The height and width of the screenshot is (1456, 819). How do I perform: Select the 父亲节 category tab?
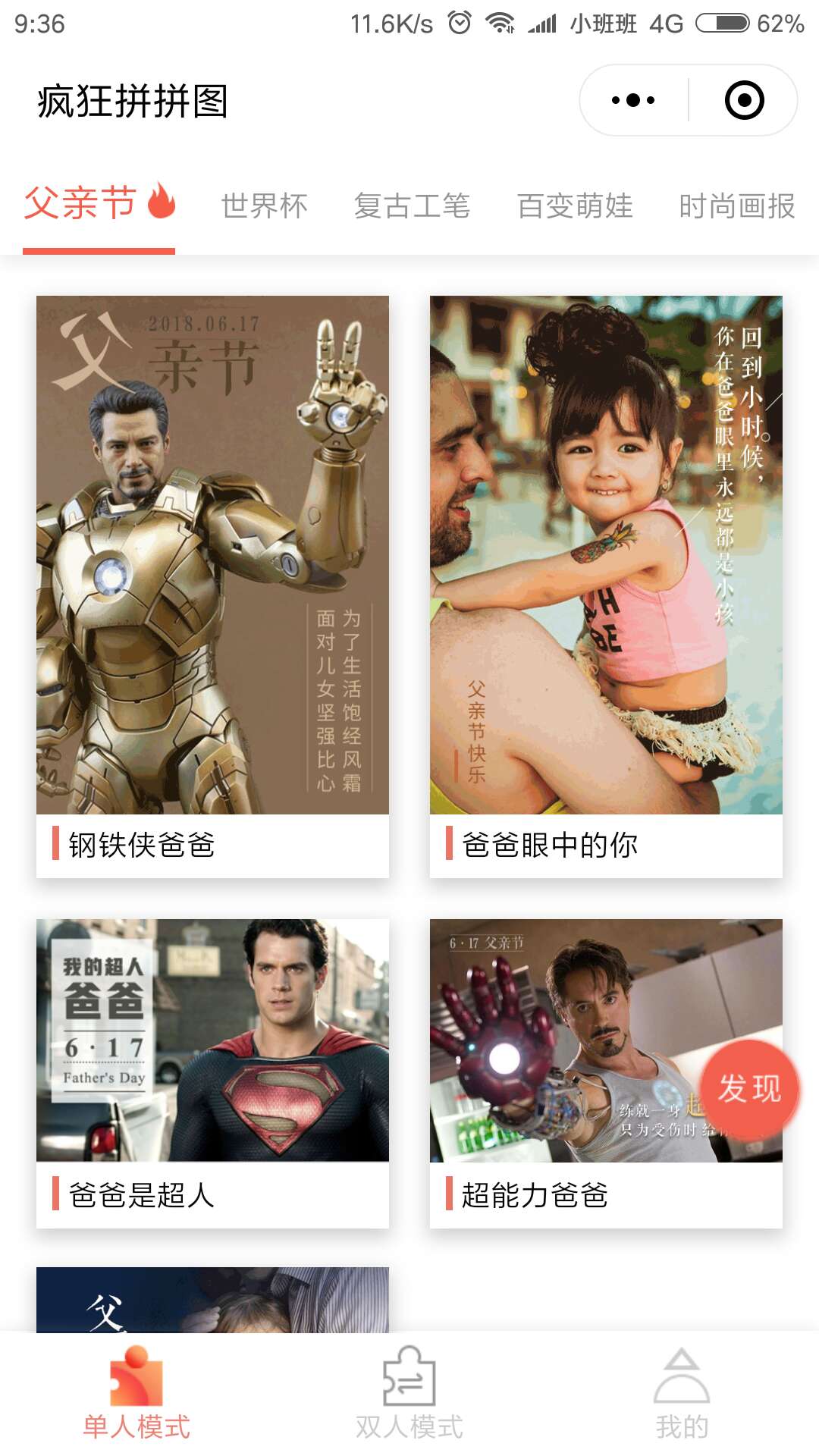click(x=99, y=205)
